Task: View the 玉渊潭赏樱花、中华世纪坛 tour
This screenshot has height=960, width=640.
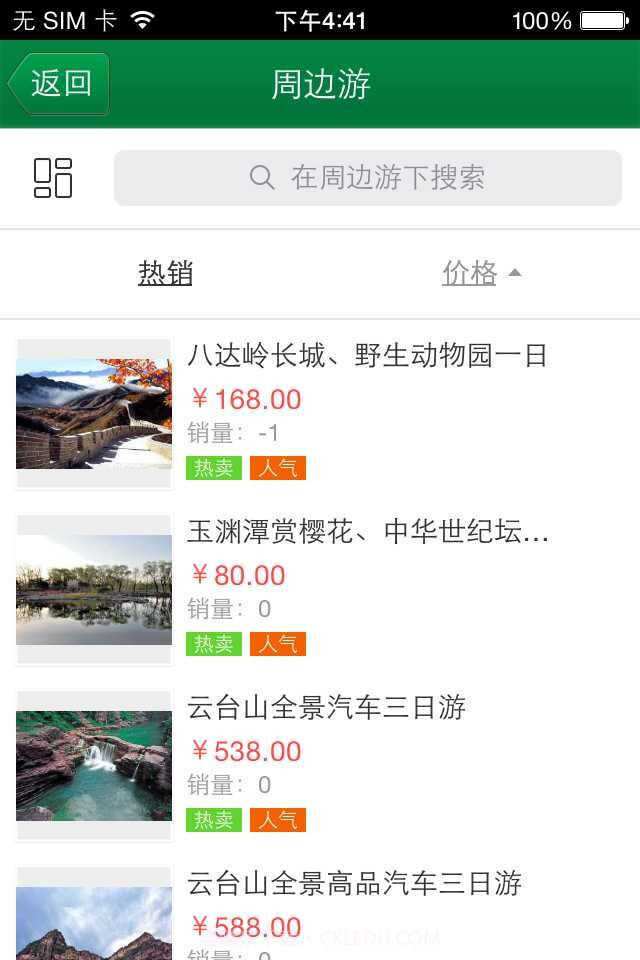Action: point(368,532)
